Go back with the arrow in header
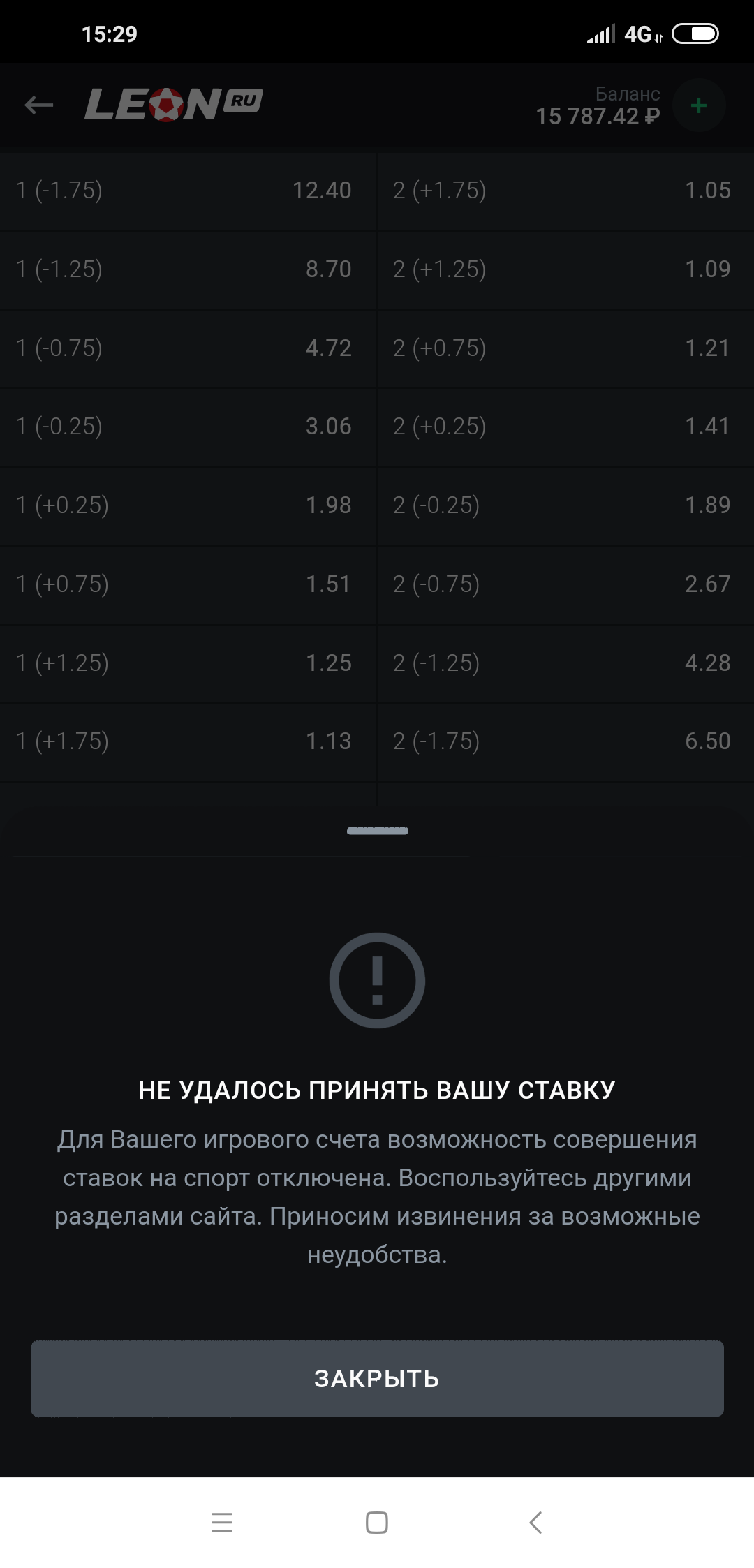The width and height of the screenshot is (754, 1568). point(39,105)
